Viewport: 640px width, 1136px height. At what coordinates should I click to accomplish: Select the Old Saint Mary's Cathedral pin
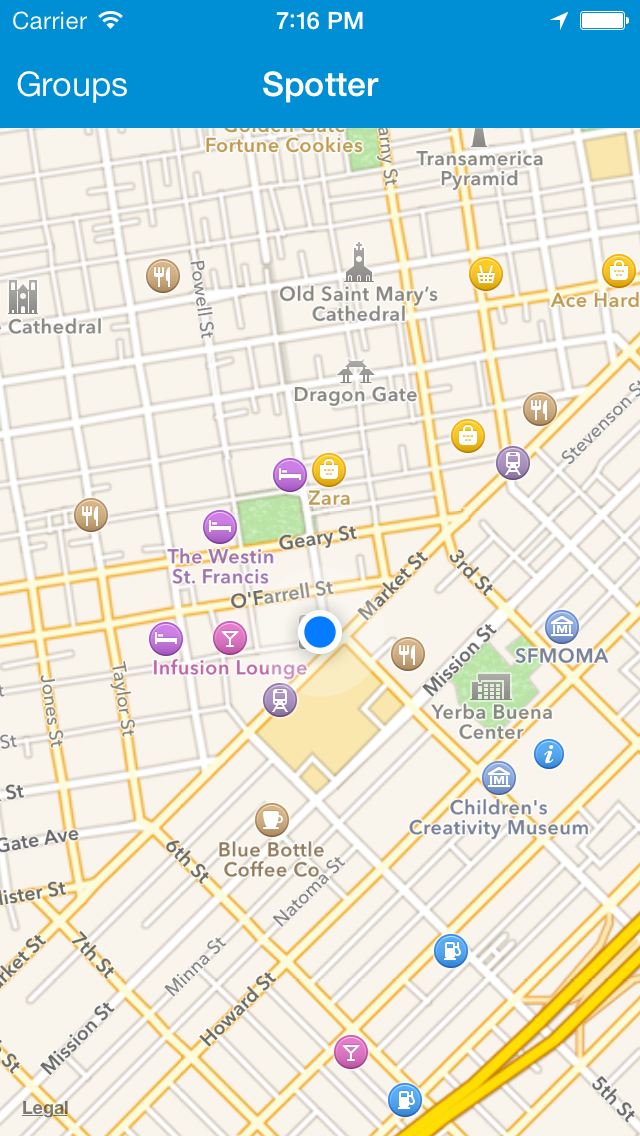pos(359,263)
